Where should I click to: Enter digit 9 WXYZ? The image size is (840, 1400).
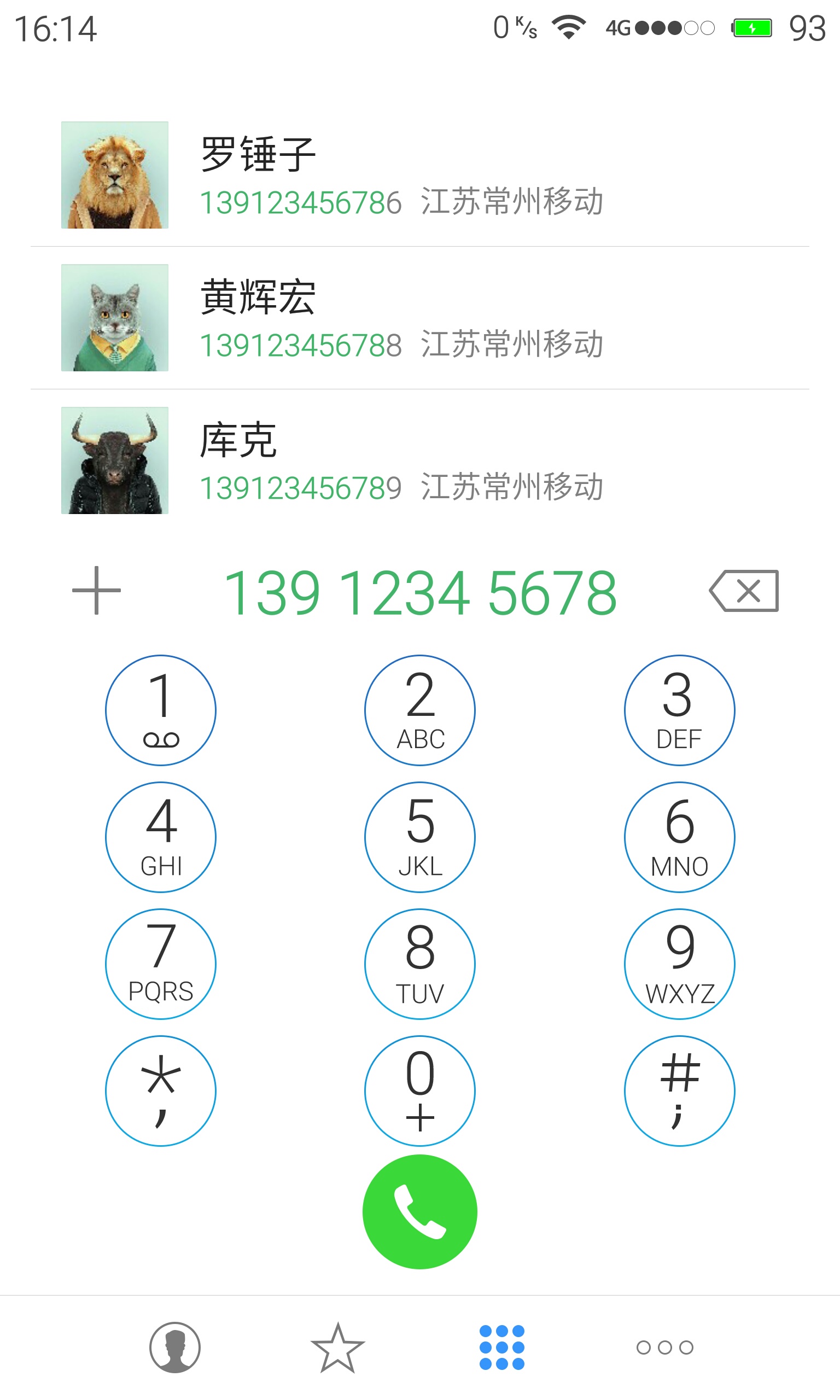click(679, 964)
